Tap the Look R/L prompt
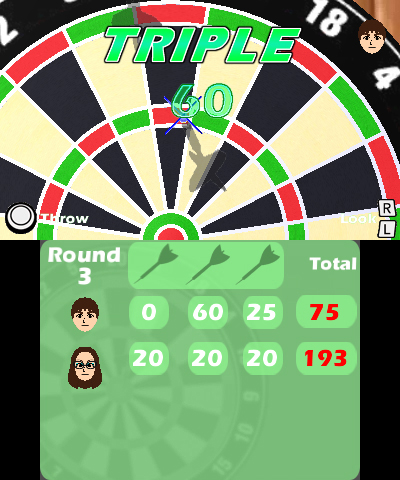Image resolution: width=400 pixels, height=480 pixels. tap(368, 219)
